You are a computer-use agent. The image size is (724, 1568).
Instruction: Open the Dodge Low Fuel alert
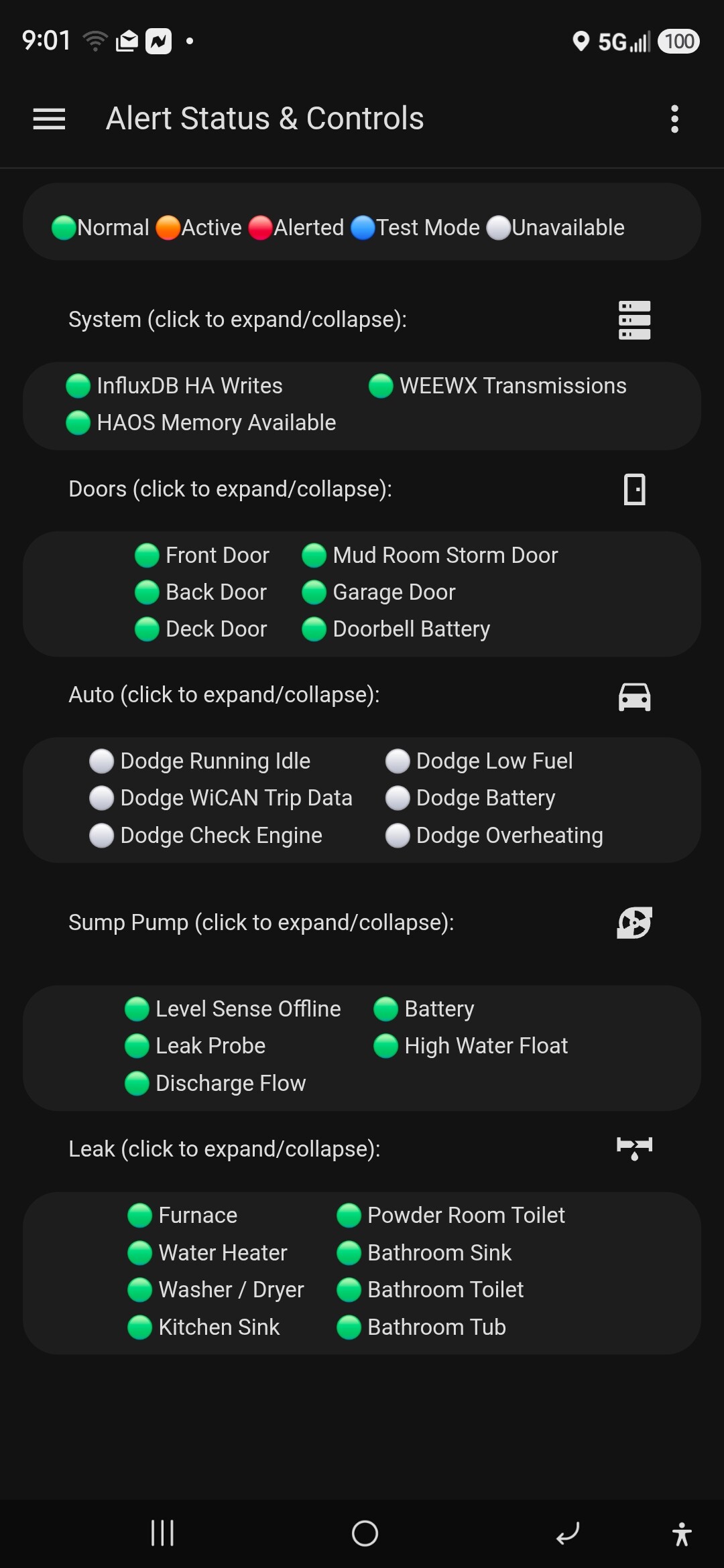(479, 761)
